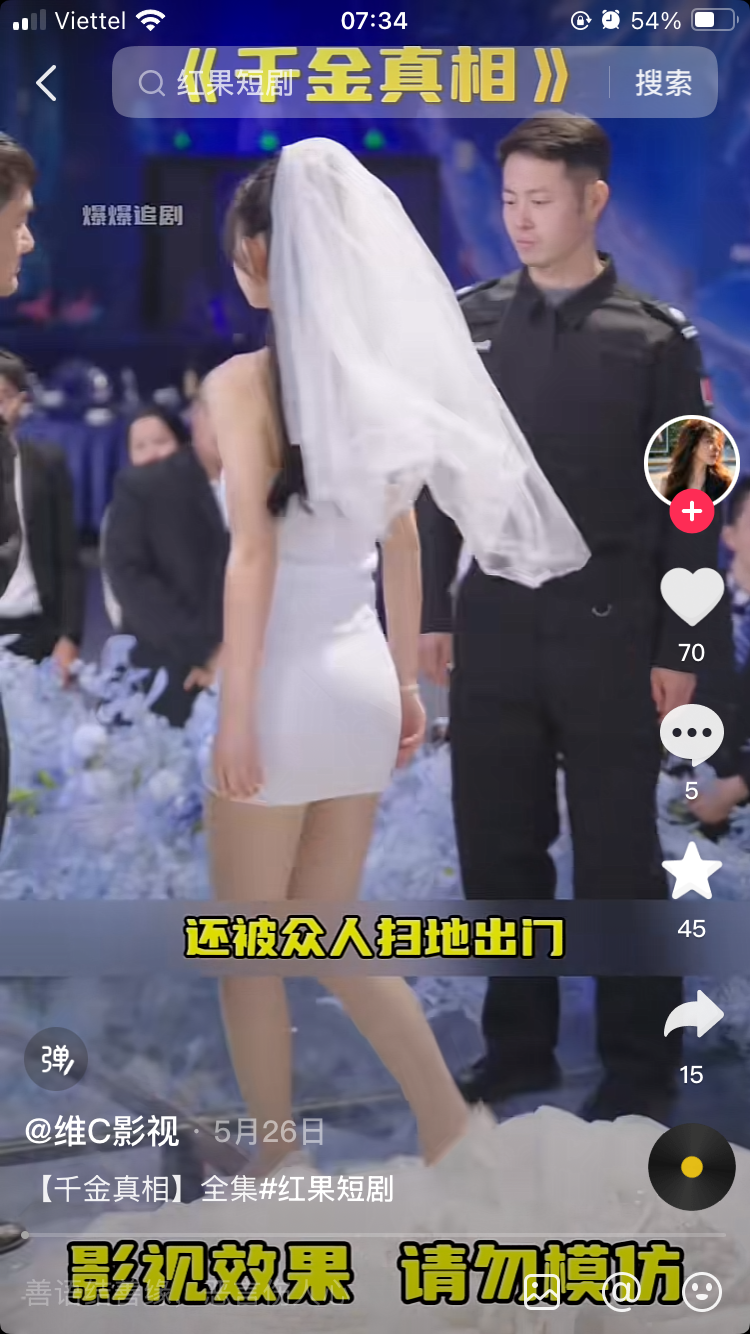Tap the 搜索 search button
The width and height of the screenshot is (750, 1334).
tap(663, 83)
